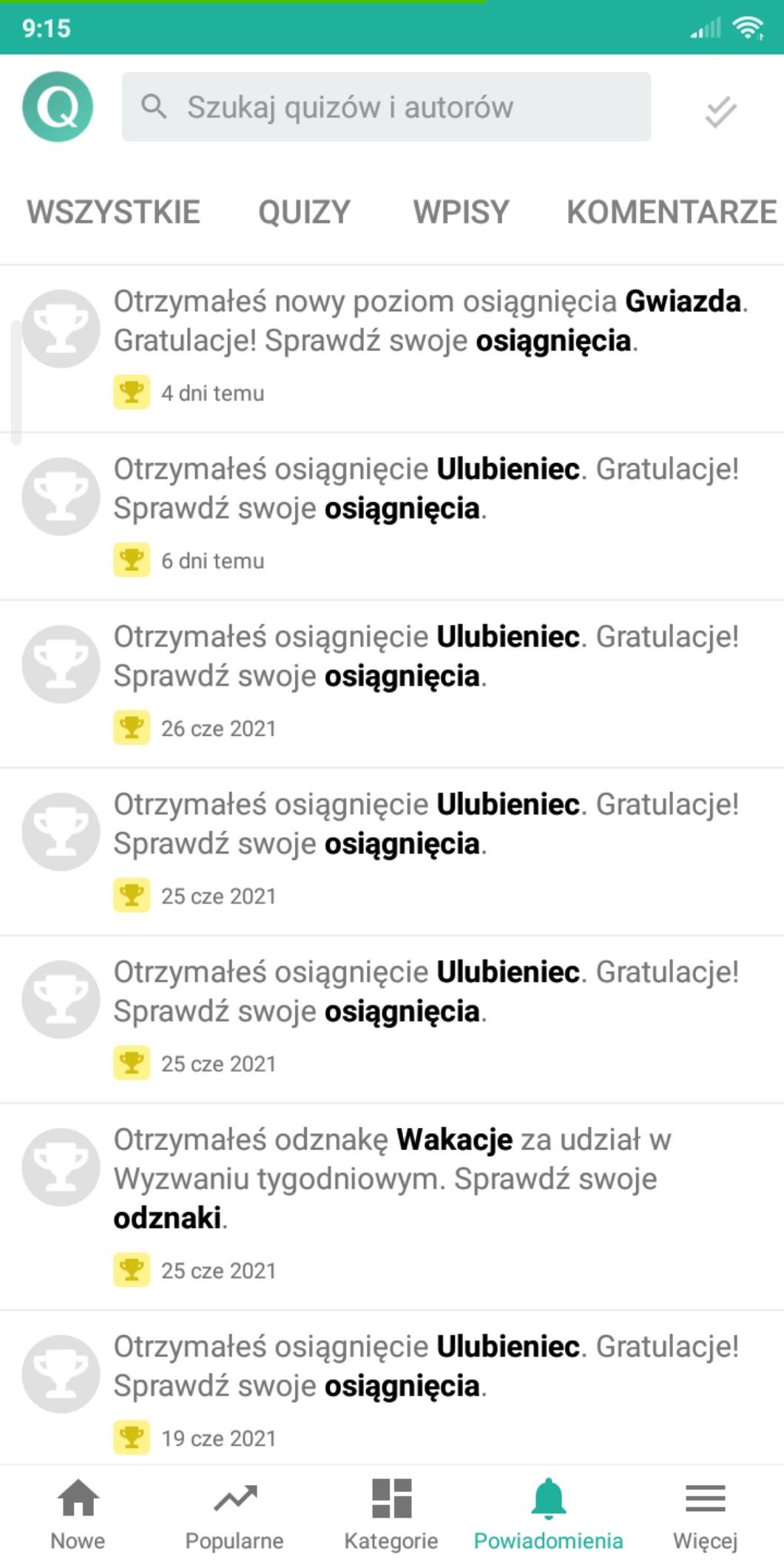Tap the Q app logo
Viewport: 784px width, 1568px height.
tap(58, 107)
